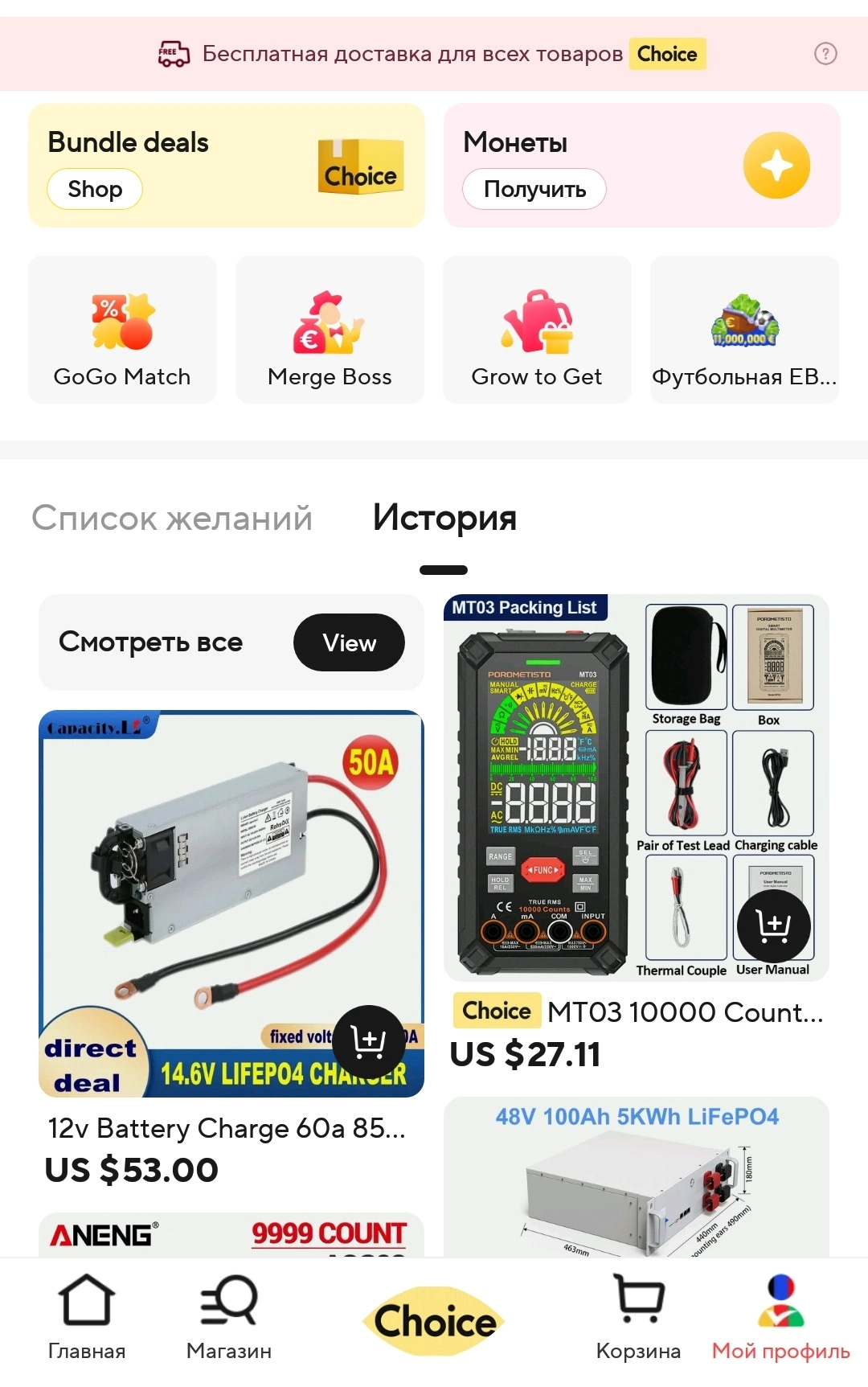Open the Grow to Get game
This screenshot has height=1387, width=868.
pos(537,330)
